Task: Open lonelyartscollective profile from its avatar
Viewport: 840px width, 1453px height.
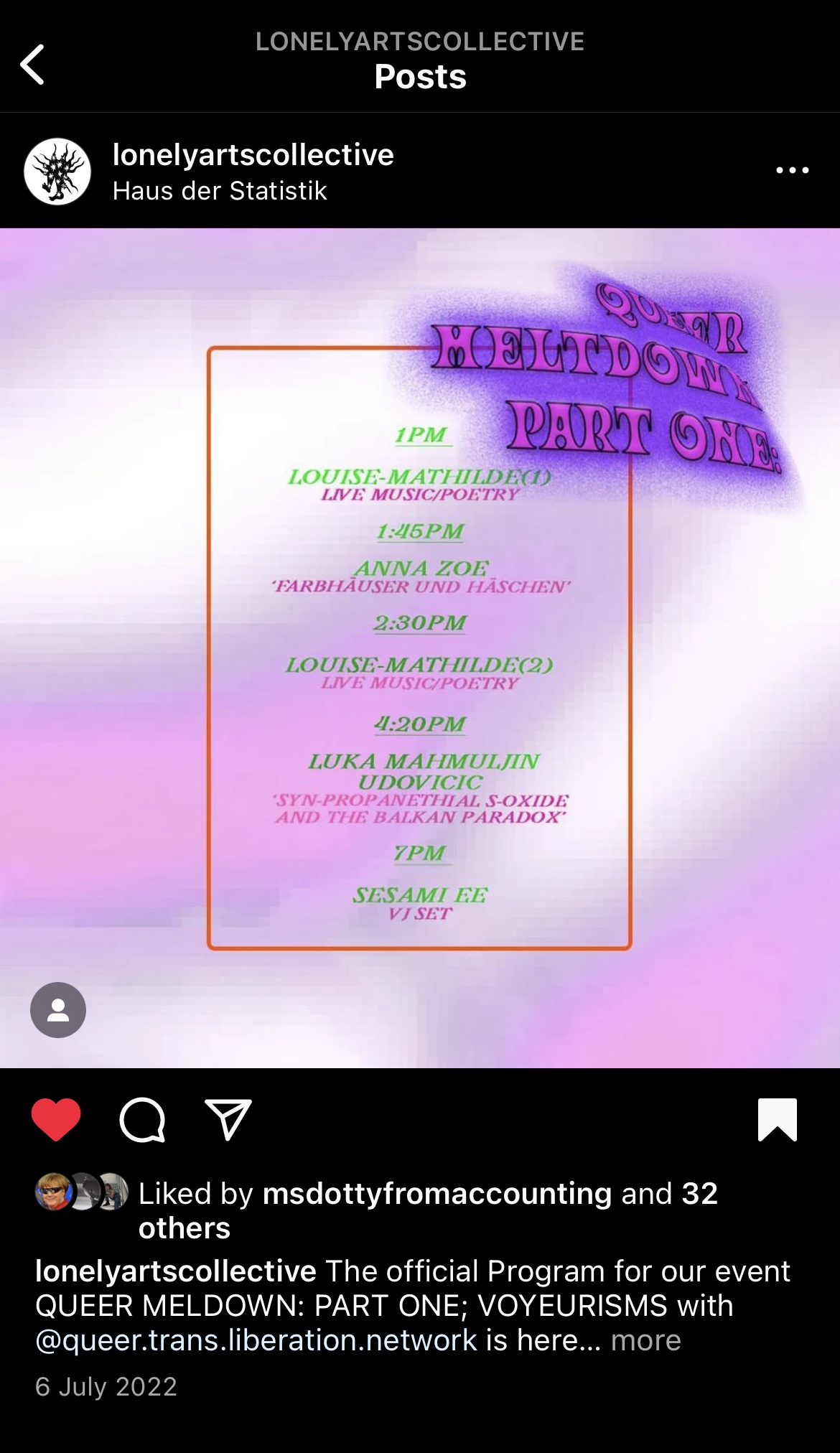Action: pos(57,172)
